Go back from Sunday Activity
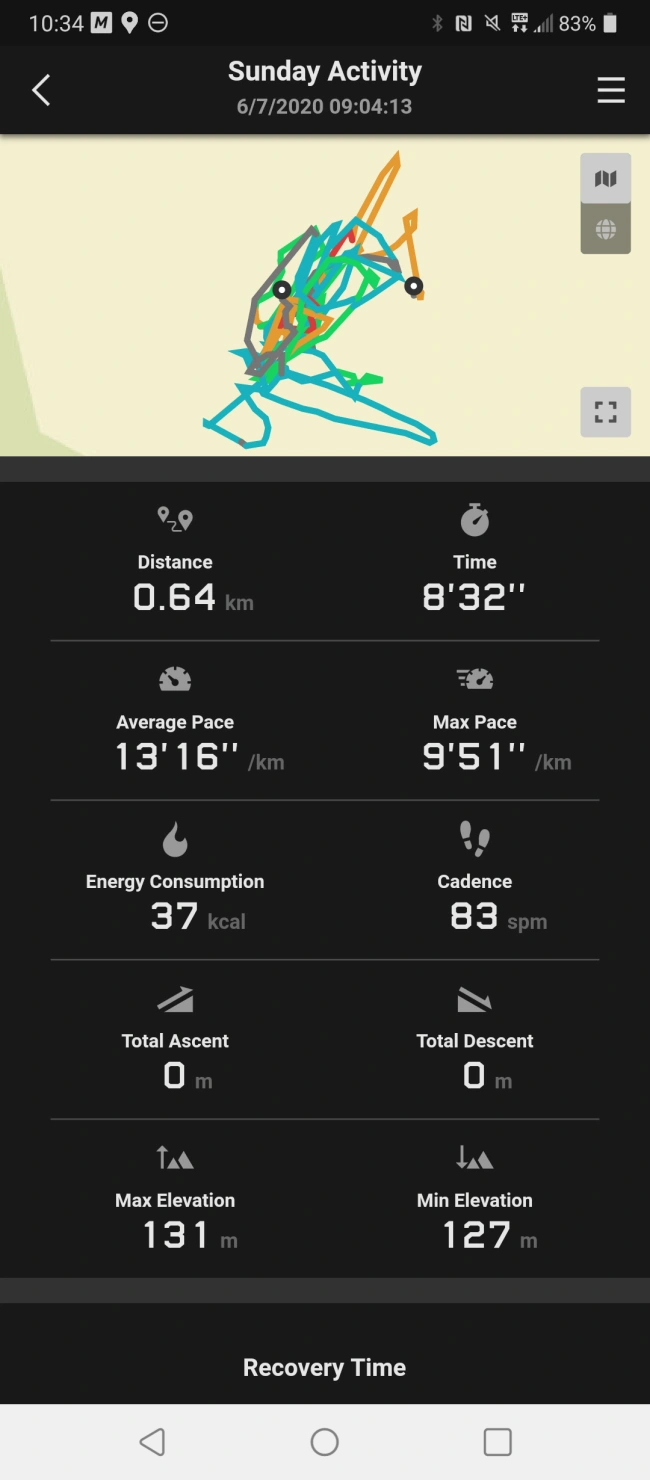The width and height of the screenshot is (650, 1480). [x=41, y=90]
